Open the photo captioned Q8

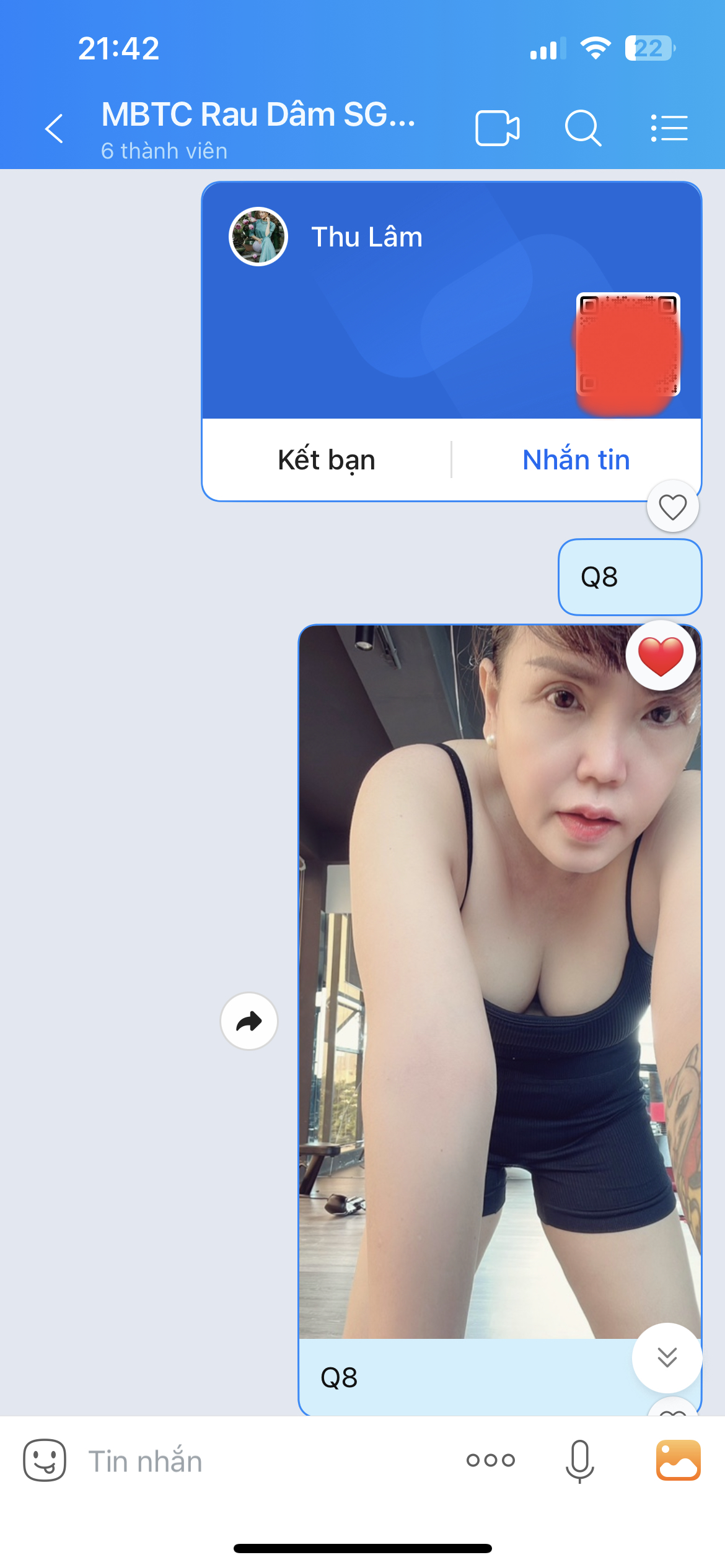pos(500,982)
